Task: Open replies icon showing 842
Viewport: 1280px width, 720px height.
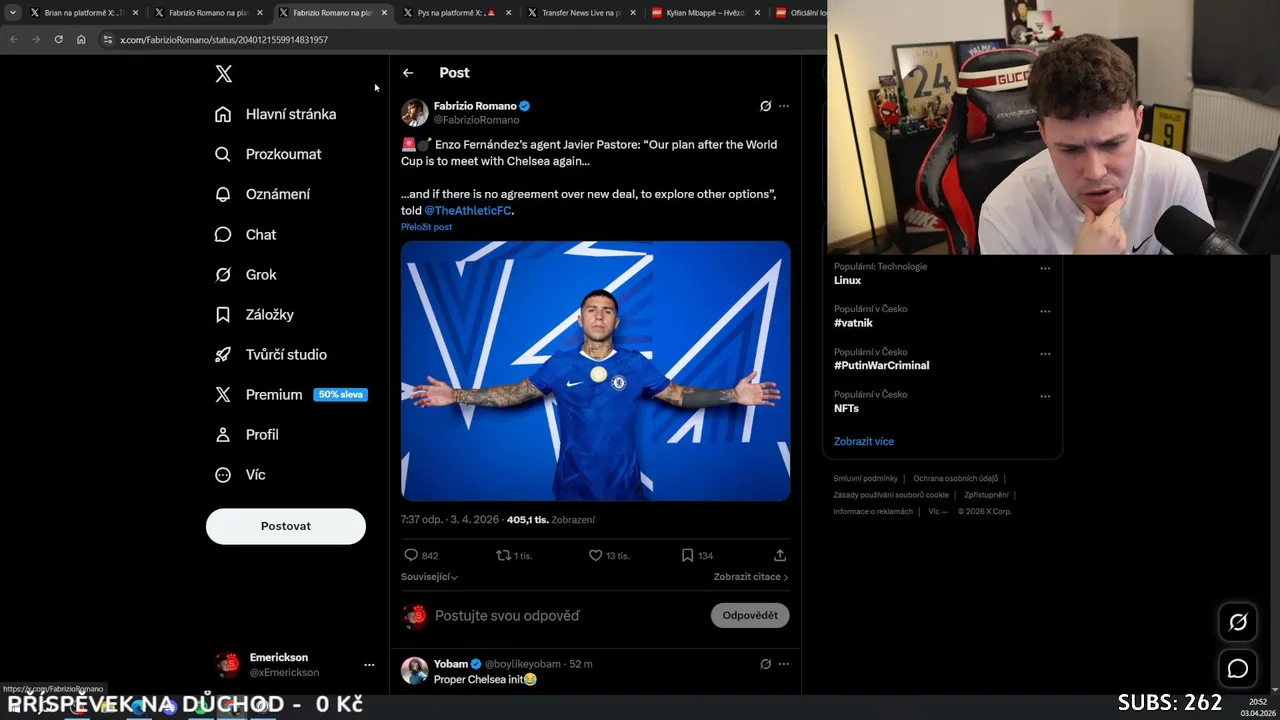Action: tap(411, 555)
